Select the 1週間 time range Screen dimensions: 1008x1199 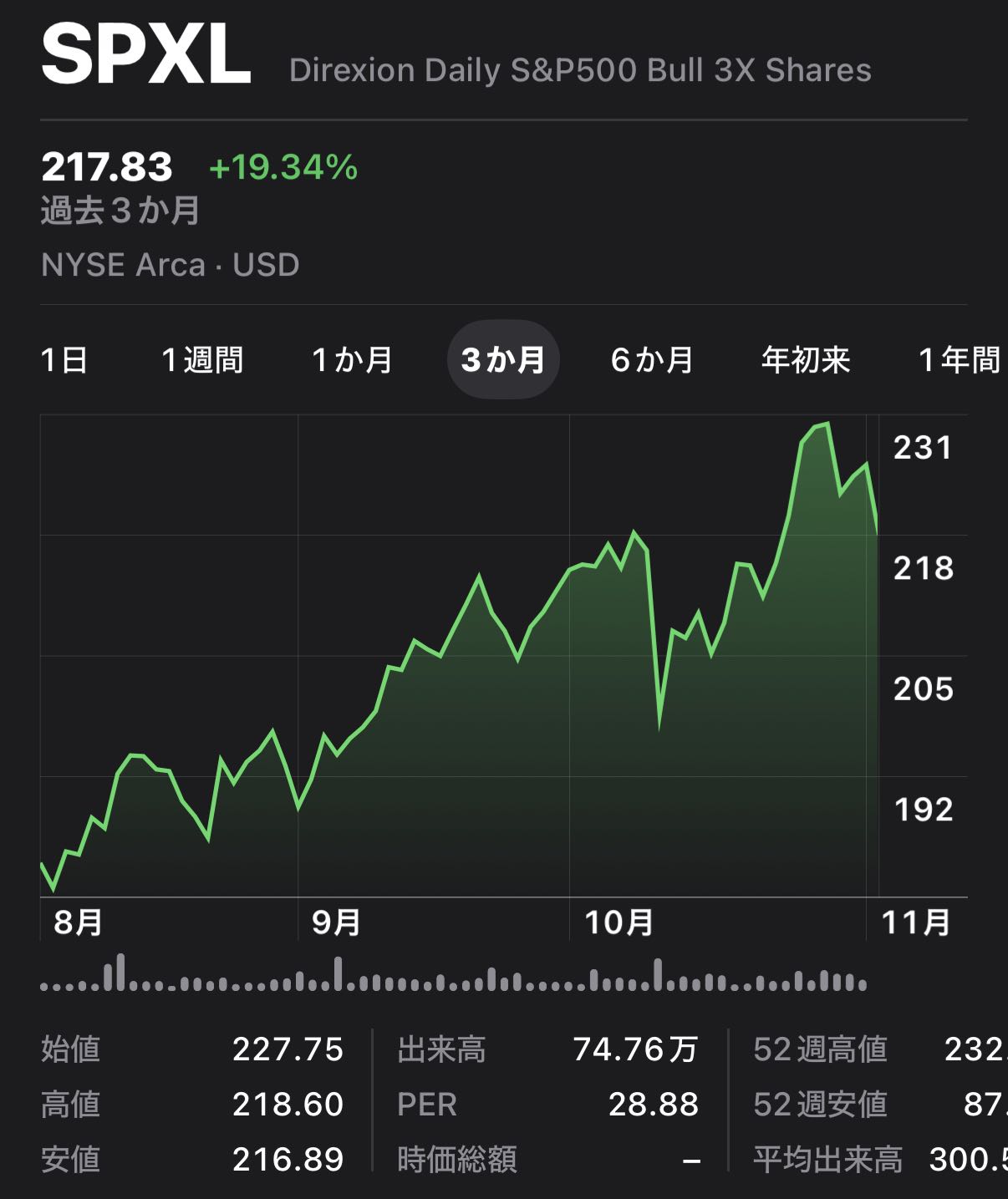point(202,360)
